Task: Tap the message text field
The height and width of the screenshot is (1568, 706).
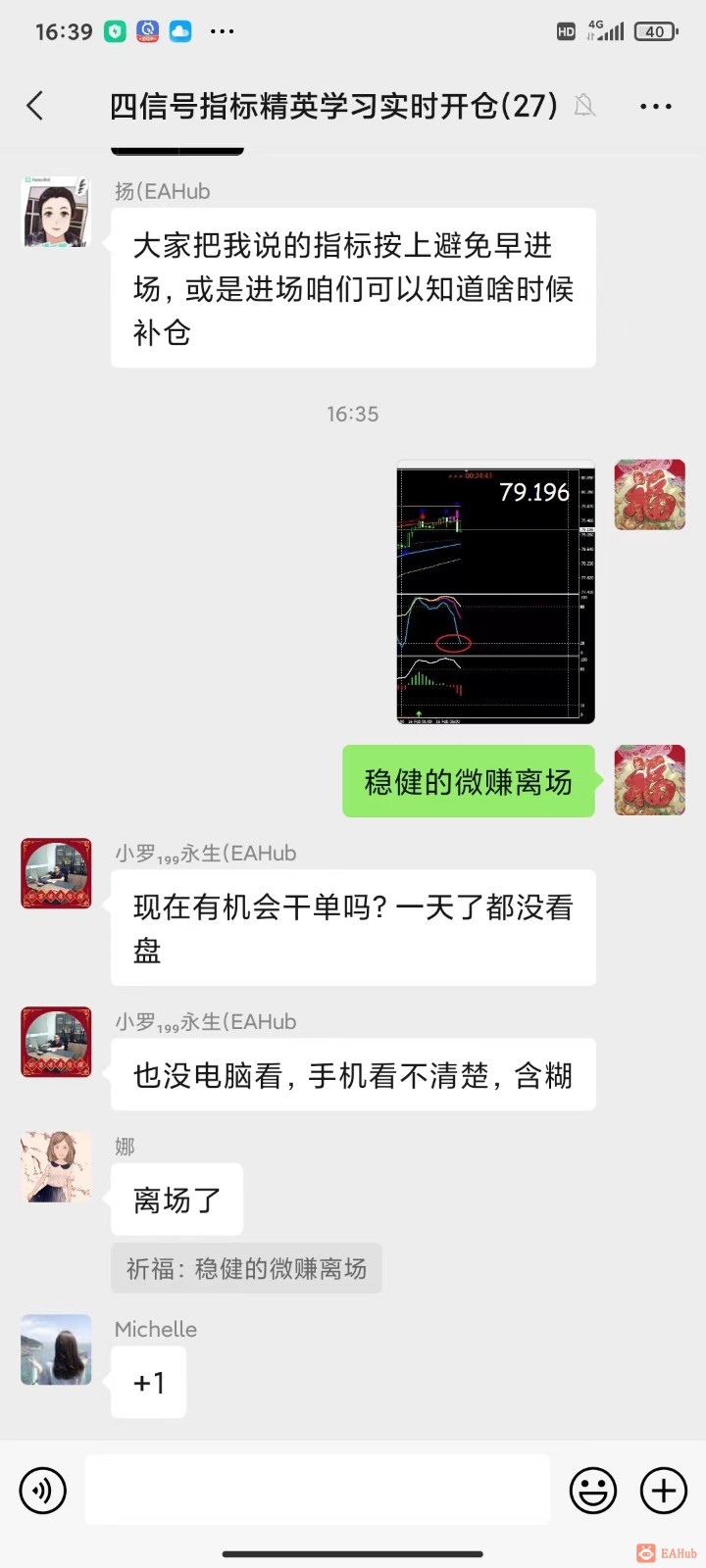Action: tap(317, 1490)
